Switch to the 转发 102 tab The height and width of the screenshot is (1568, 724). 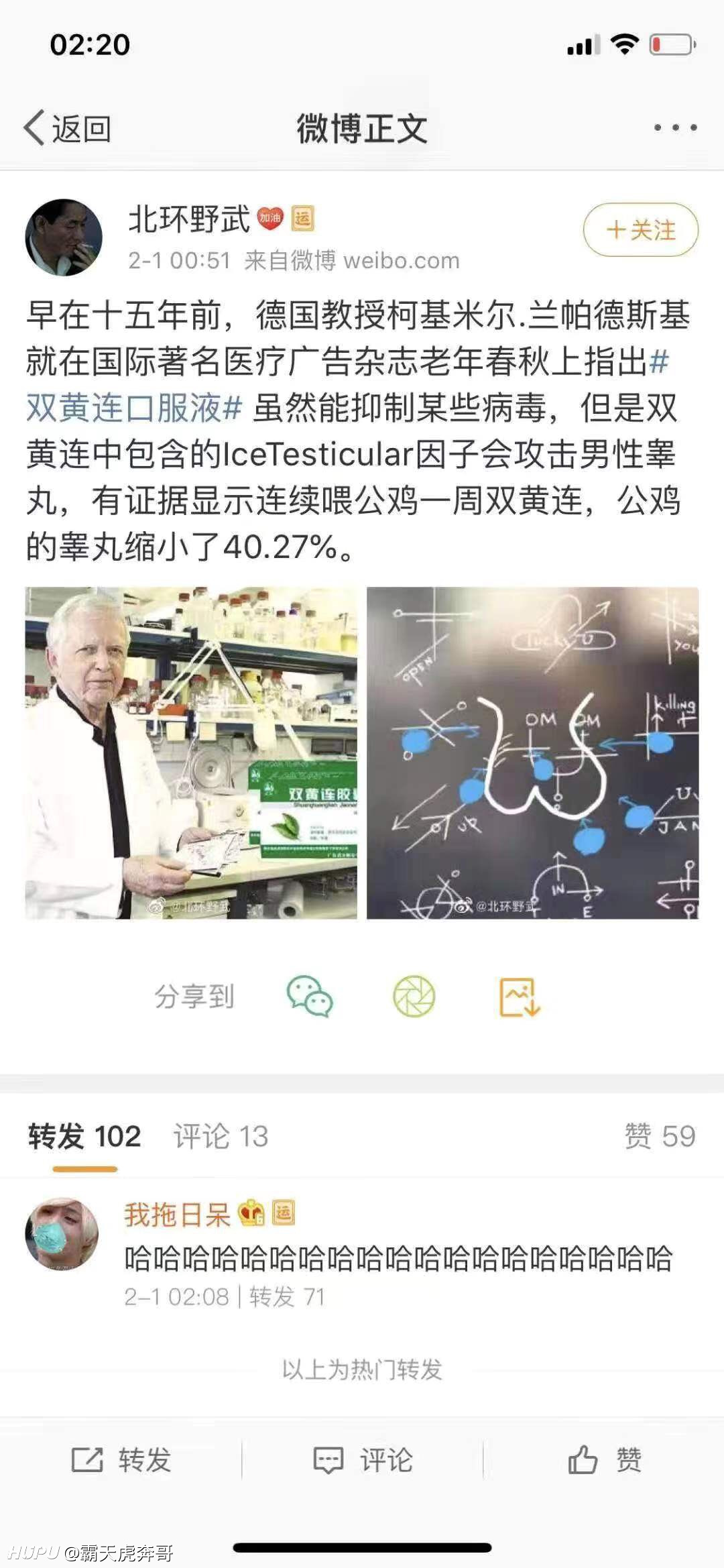(84, 1136)
